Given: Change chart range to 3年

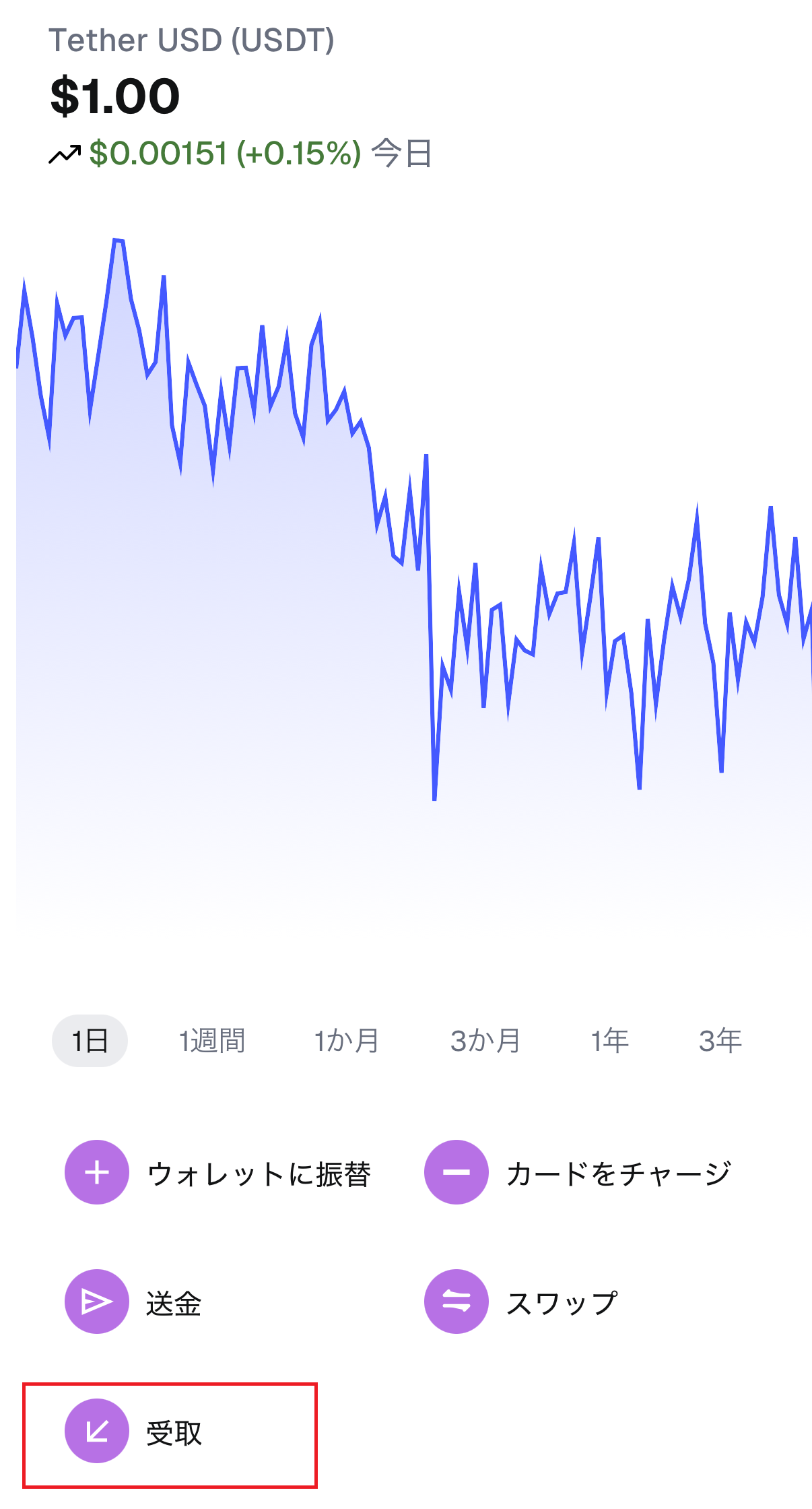Looking at the screenshot, I should [720, 1041].
